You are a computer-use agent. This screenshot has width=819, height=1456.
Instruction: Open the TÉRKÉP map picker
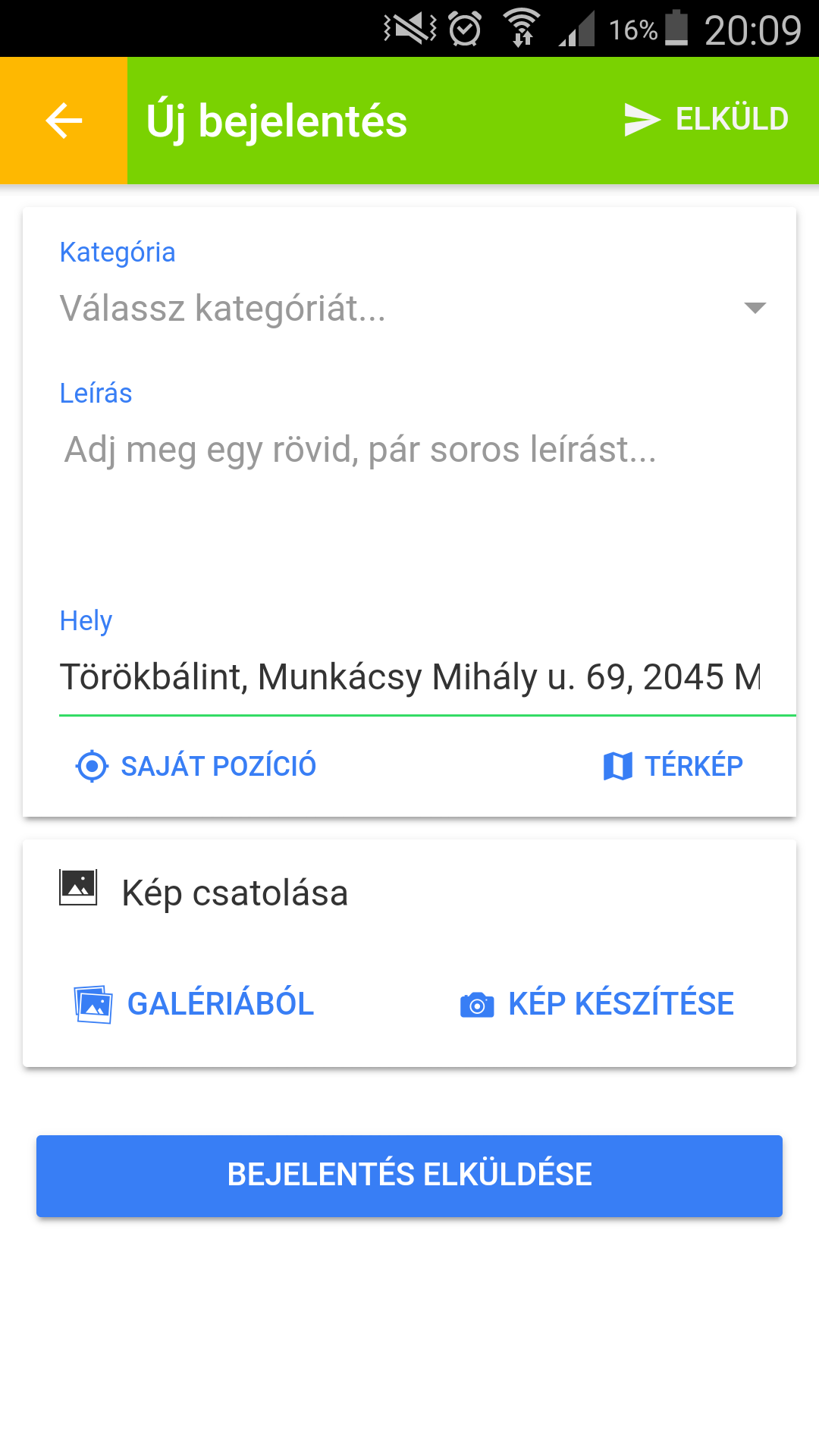(673, 766)
